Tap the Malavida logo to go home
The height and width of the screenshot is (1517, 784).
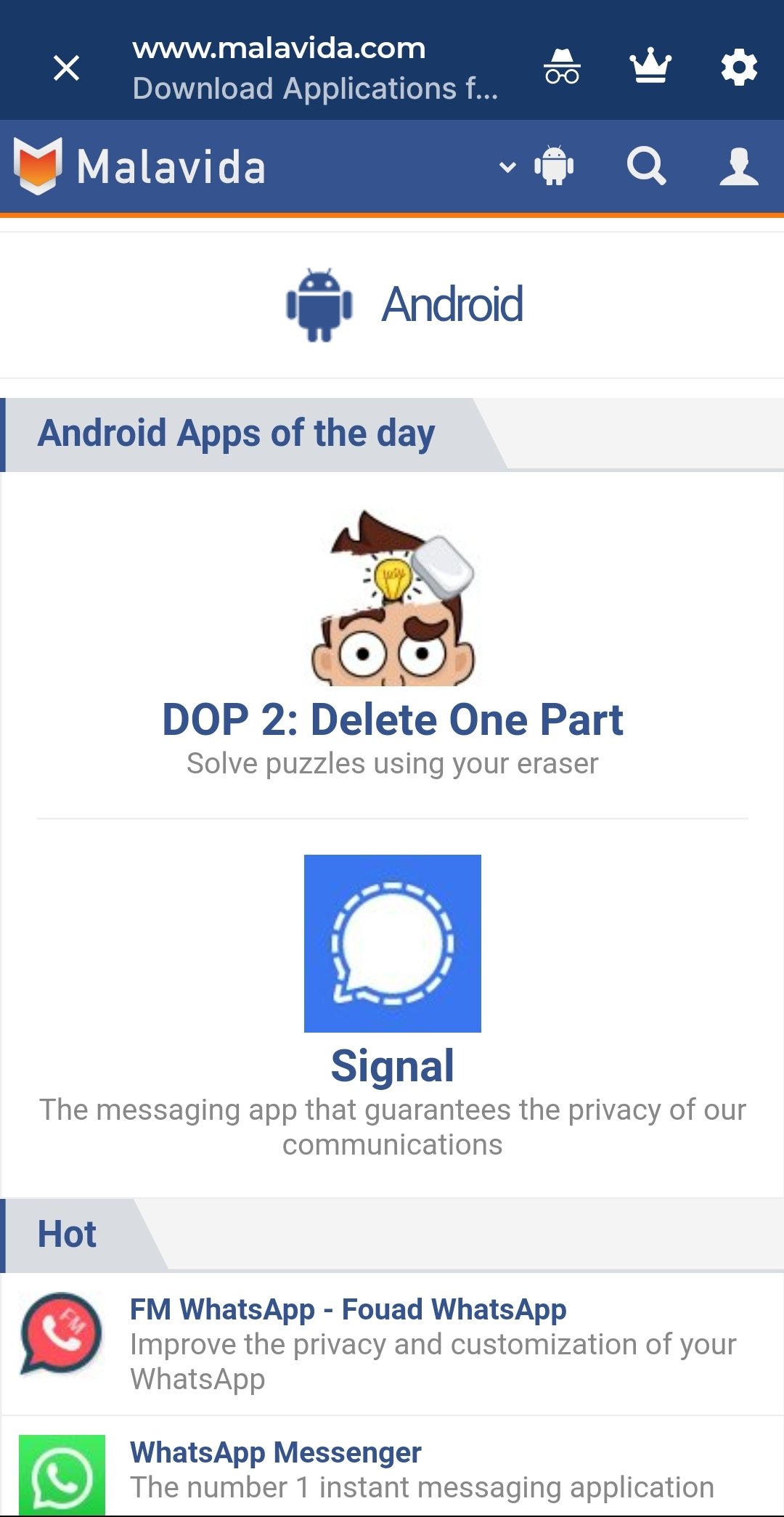click(139, 166)
